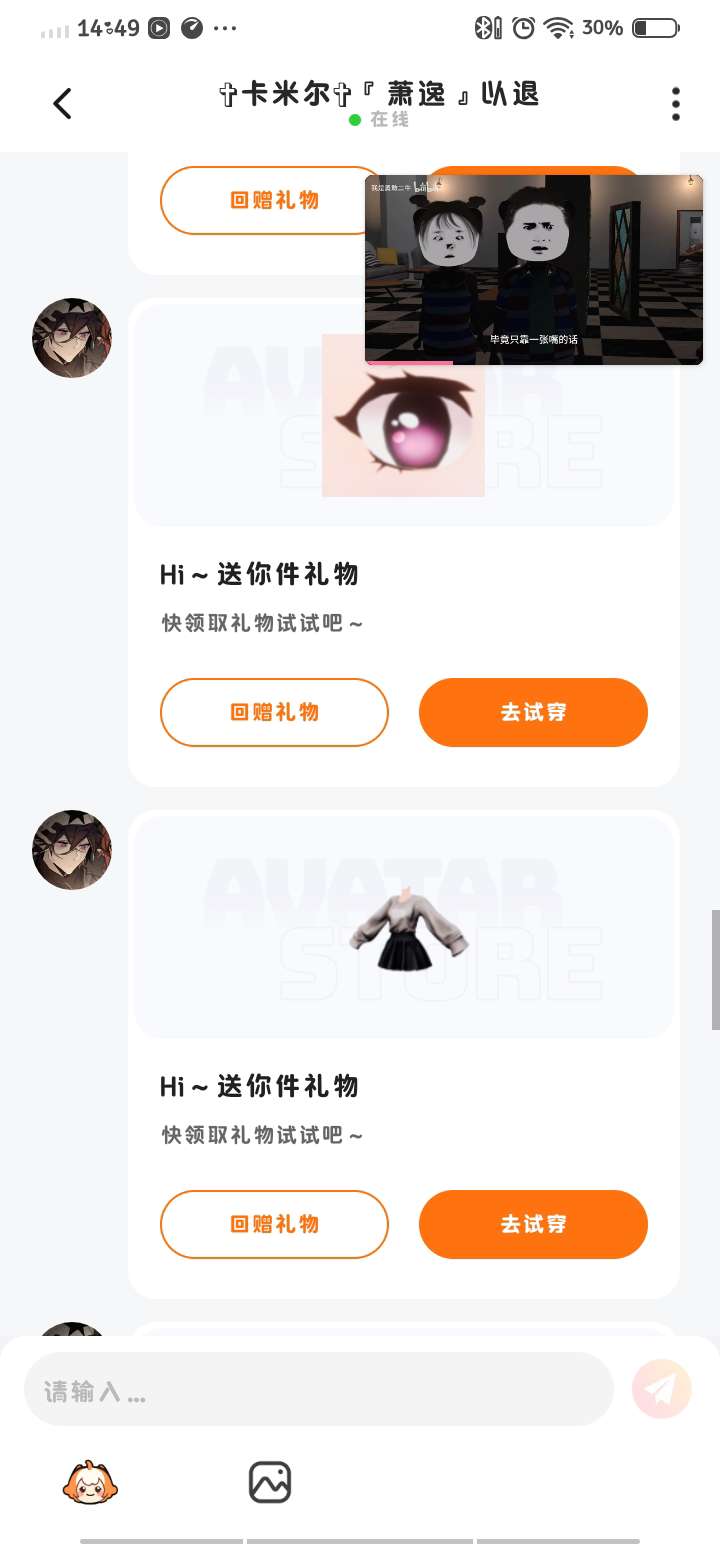
Task: Tap 去试穿 under the sweater outfit gift
Action: point(533,1224)
